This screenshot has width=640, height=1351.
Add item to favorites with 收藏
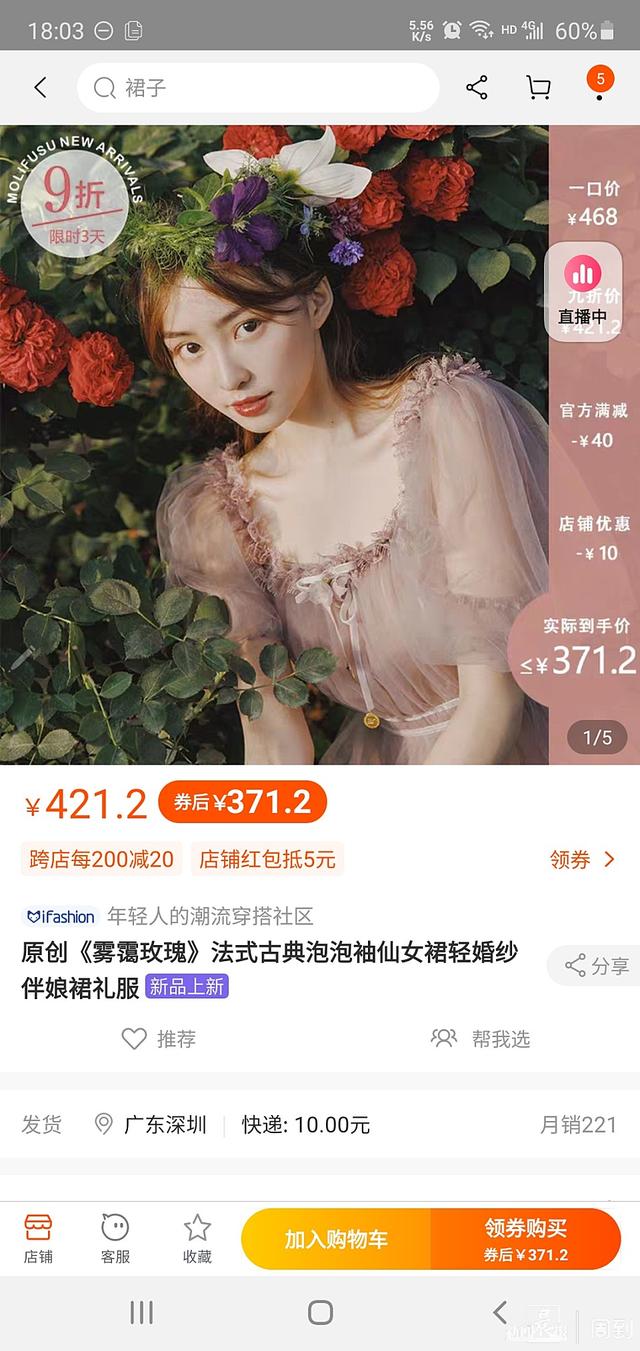[x=197, y=1238]
